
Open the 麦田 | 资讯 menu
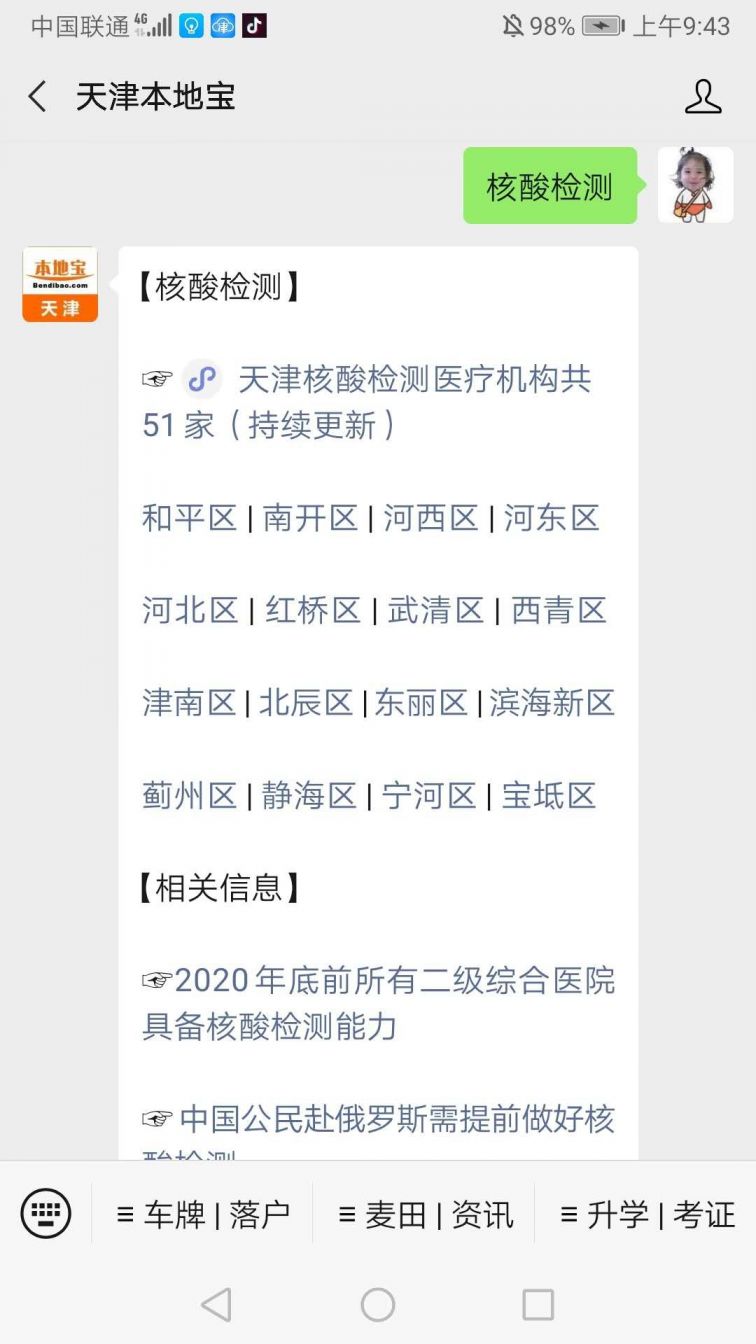[x=425, y=1215]
